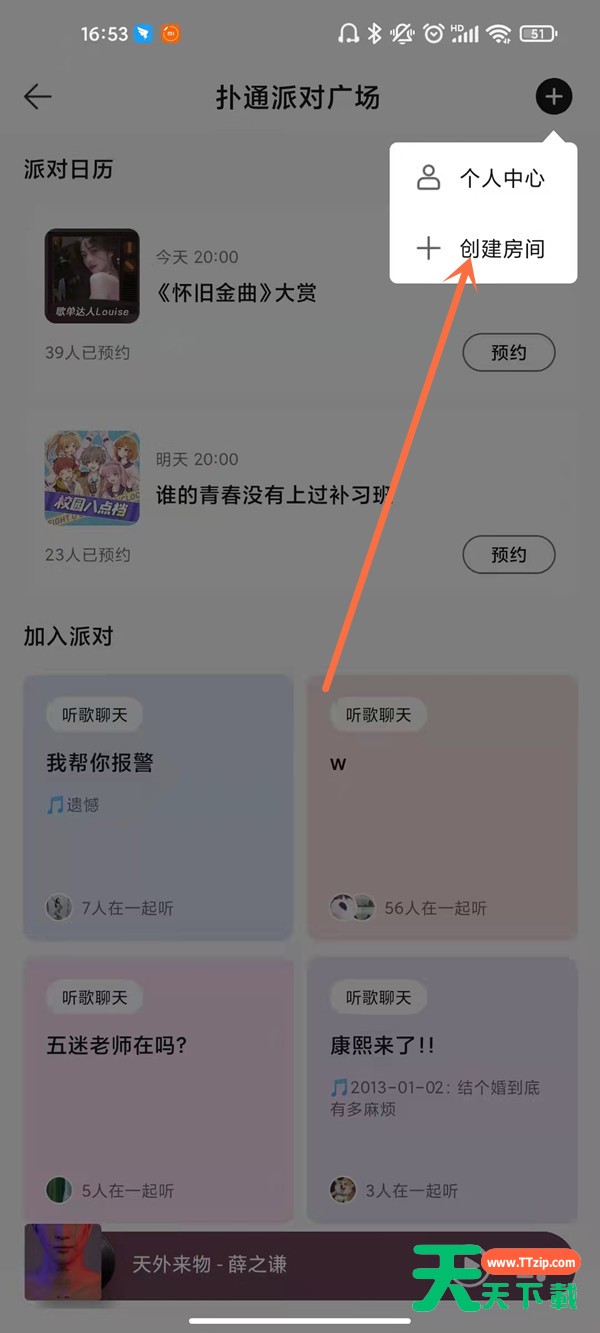Tap the plus icon in the top bar
This screenshot has width=600, height=1333.
[554, 97]
